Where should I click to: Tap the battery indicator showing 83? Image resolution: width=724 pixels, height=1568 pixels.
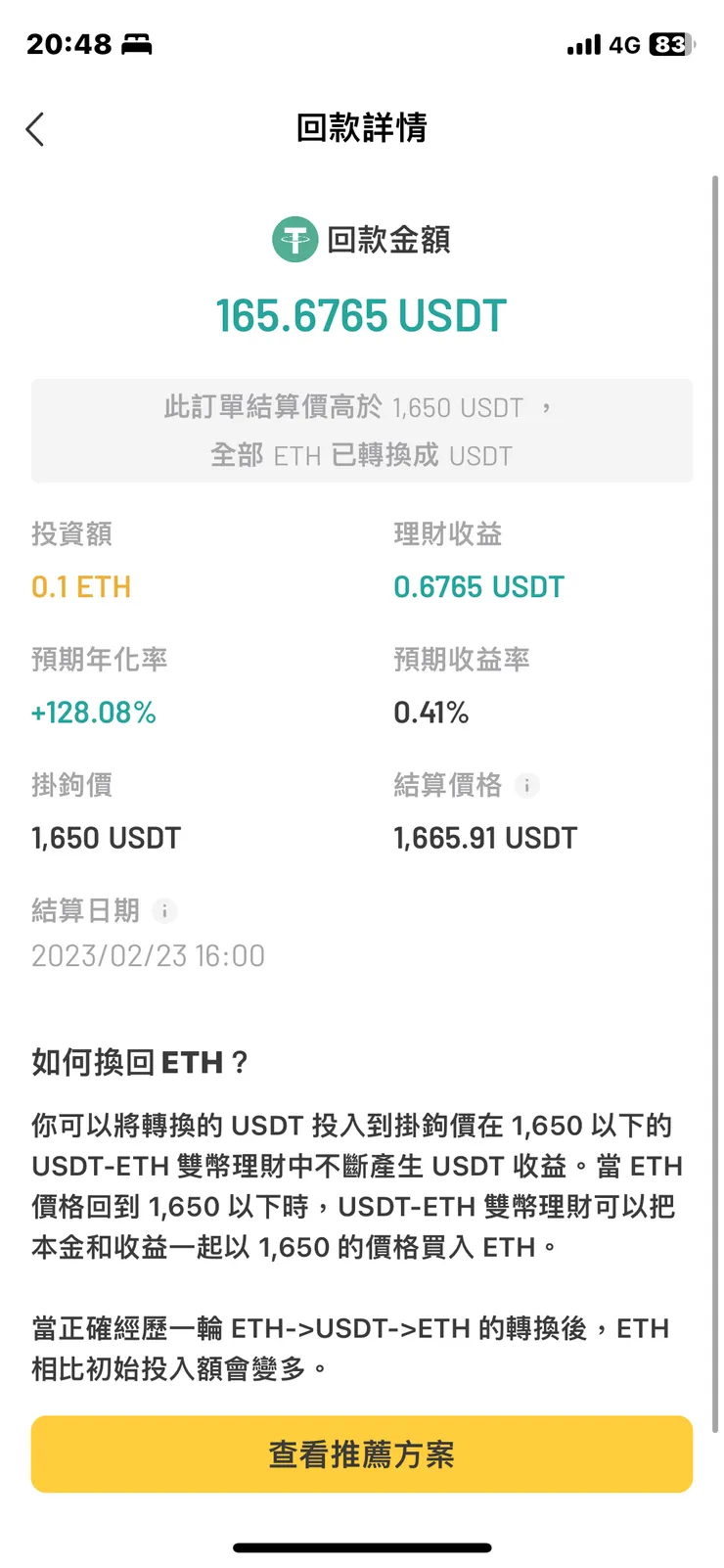click(671, 44)
